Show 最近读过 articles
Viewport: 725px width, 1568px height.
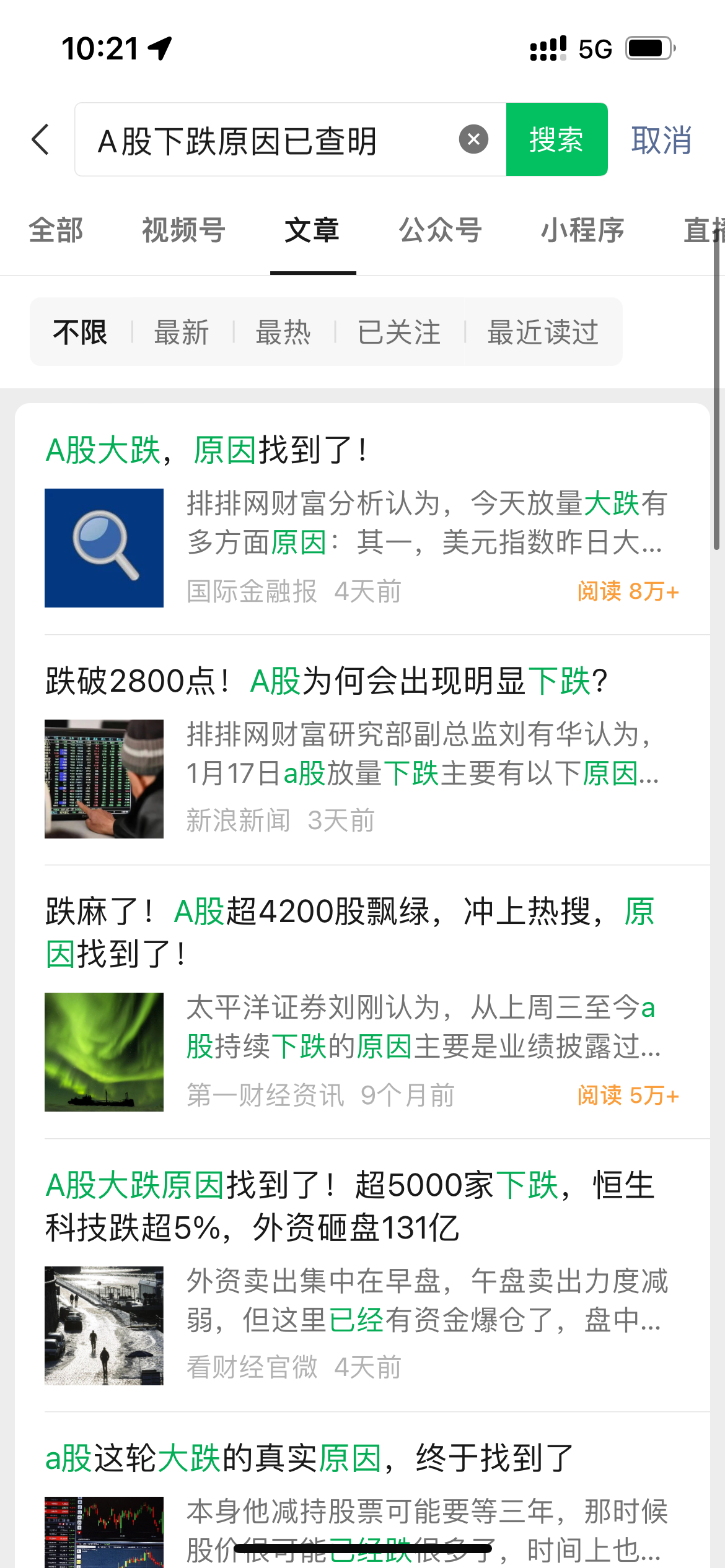(x=543, y=332)
